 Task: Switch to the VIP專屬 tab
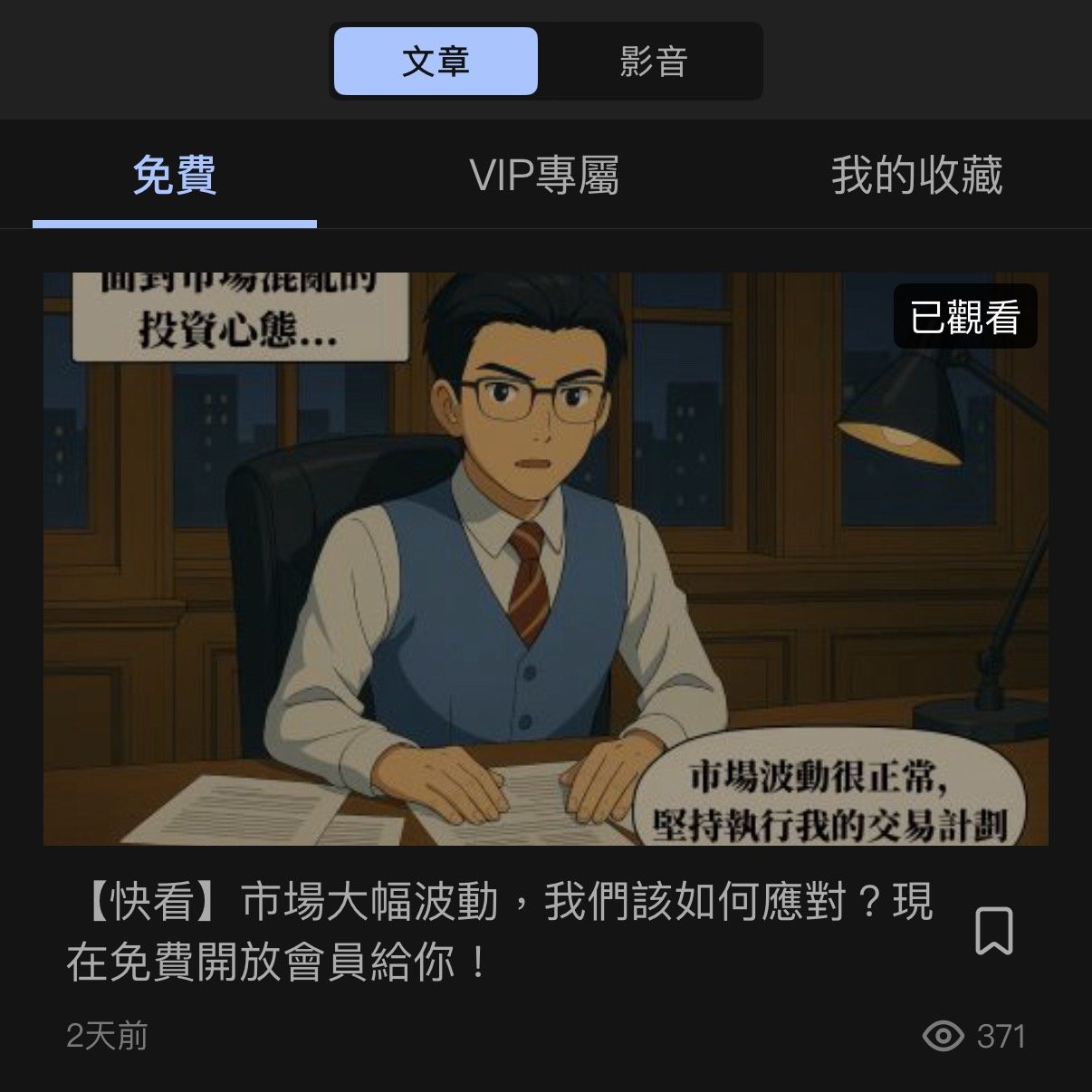pos(544,175)
